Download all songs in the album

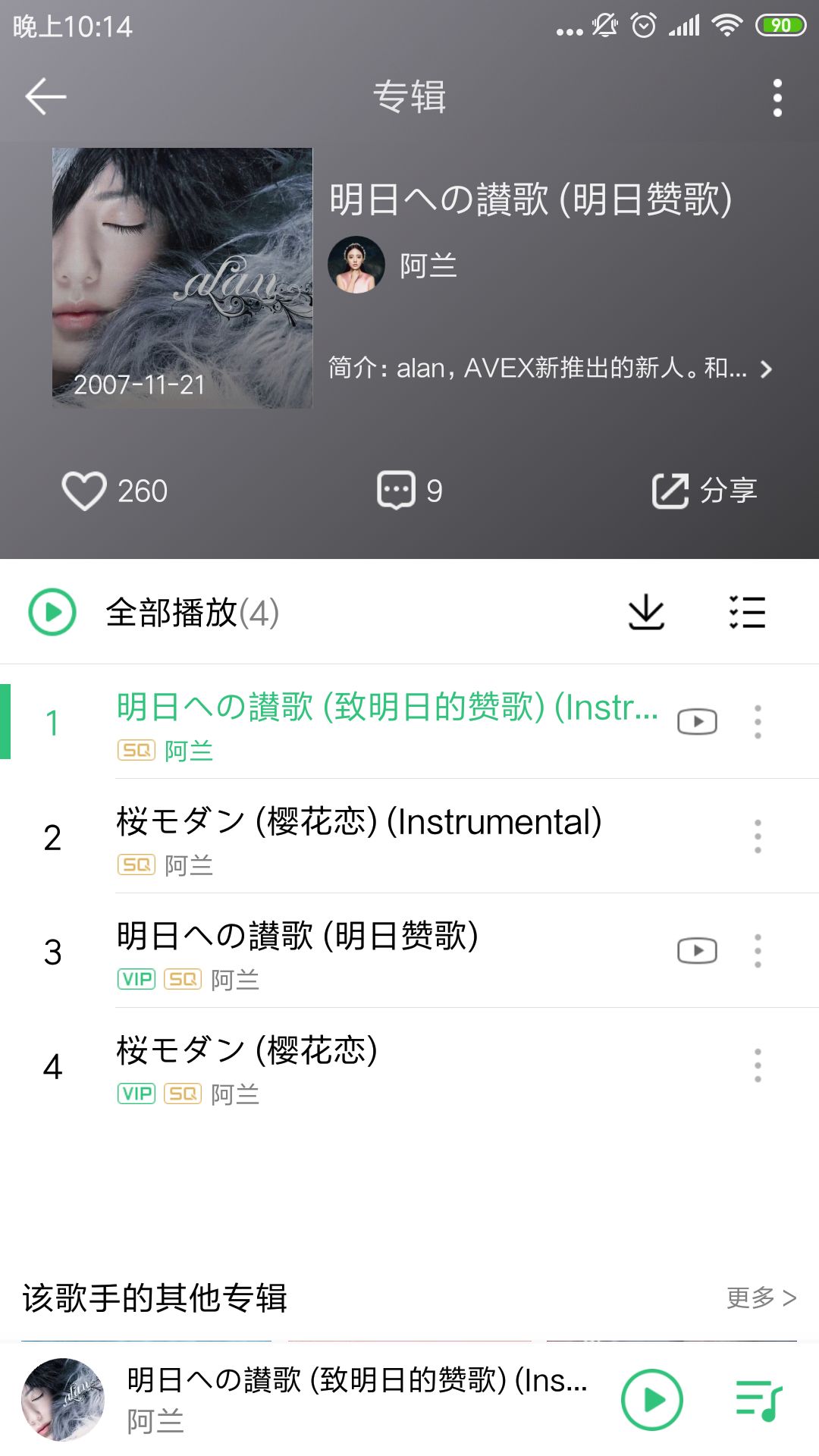coord(646,612)
